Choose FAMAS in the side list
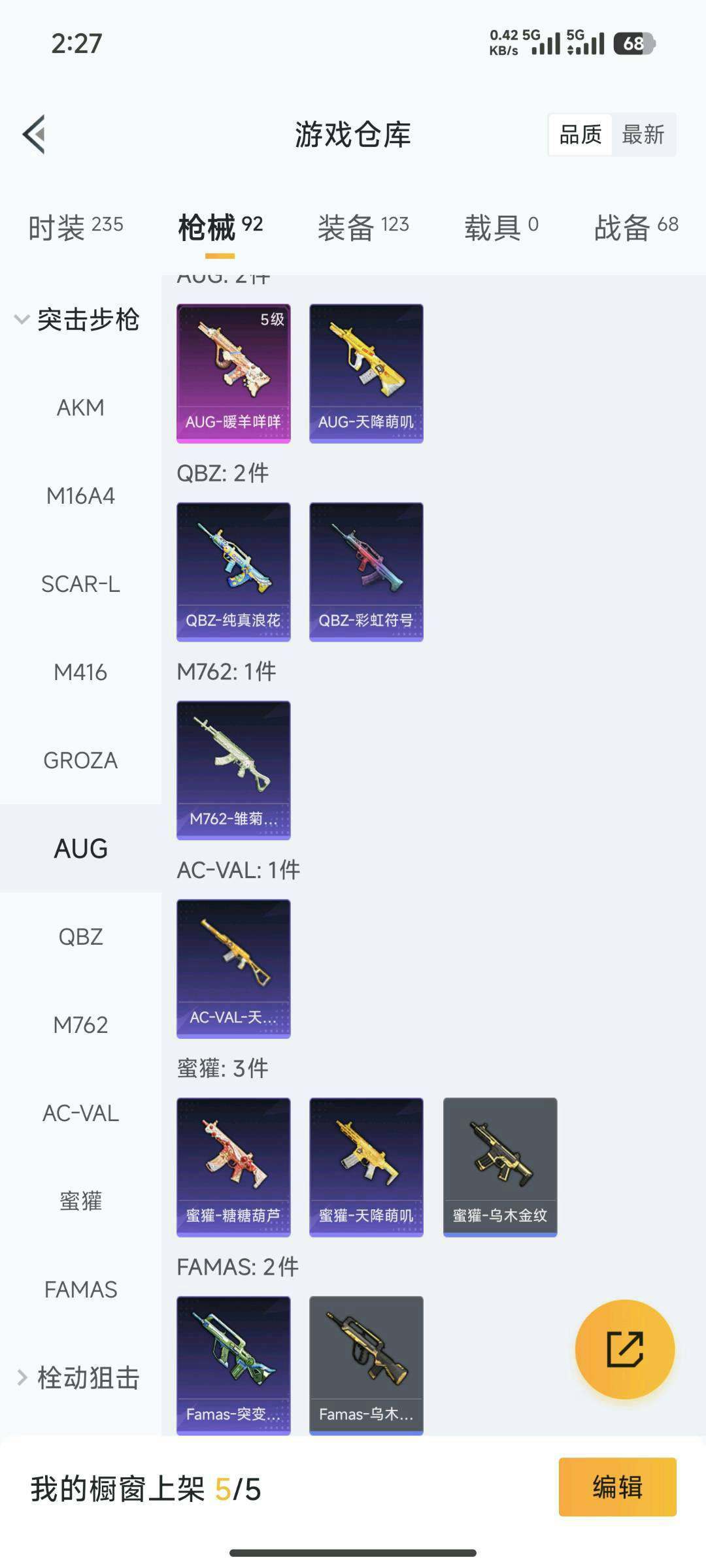 point(80,1290)
